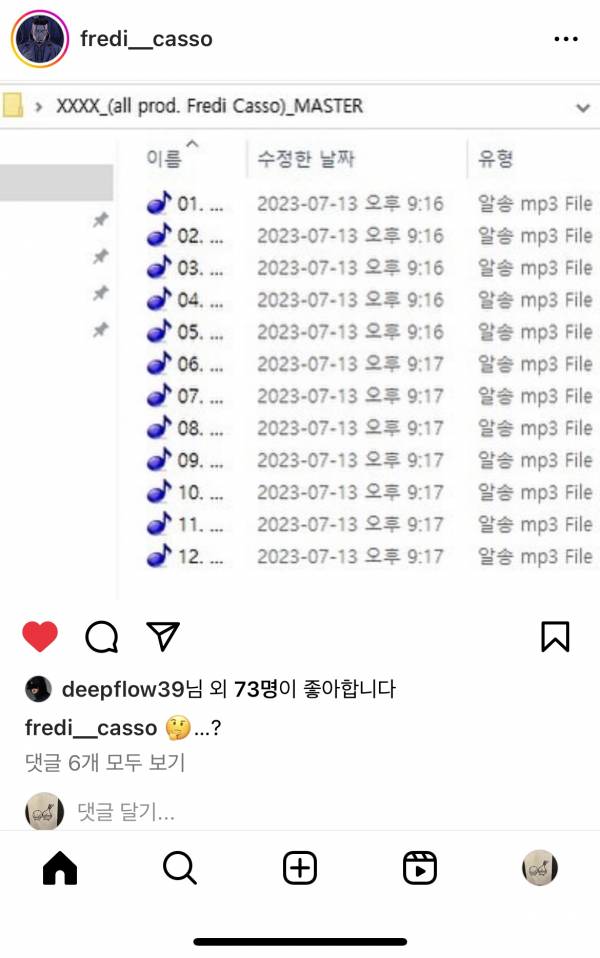Screen dimensions: 600x958
Task: Create a new post with plus icon
Action: tap(300, 868)
